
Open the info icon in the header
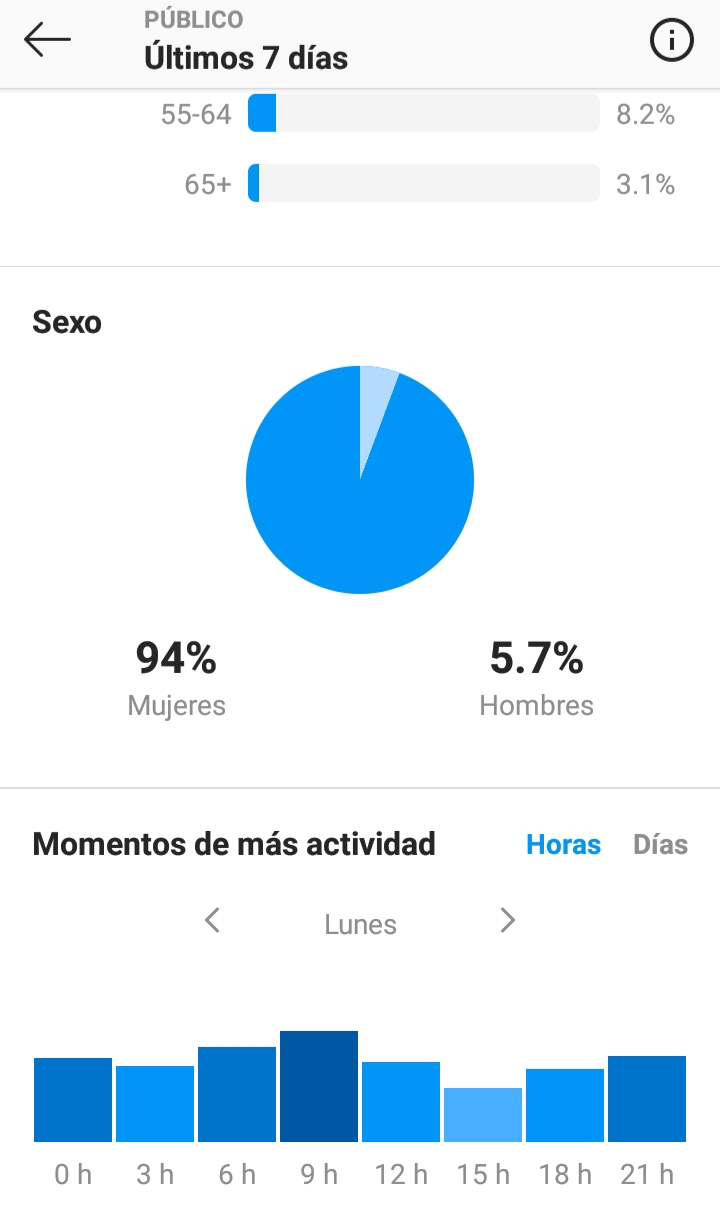pos(672,40)
